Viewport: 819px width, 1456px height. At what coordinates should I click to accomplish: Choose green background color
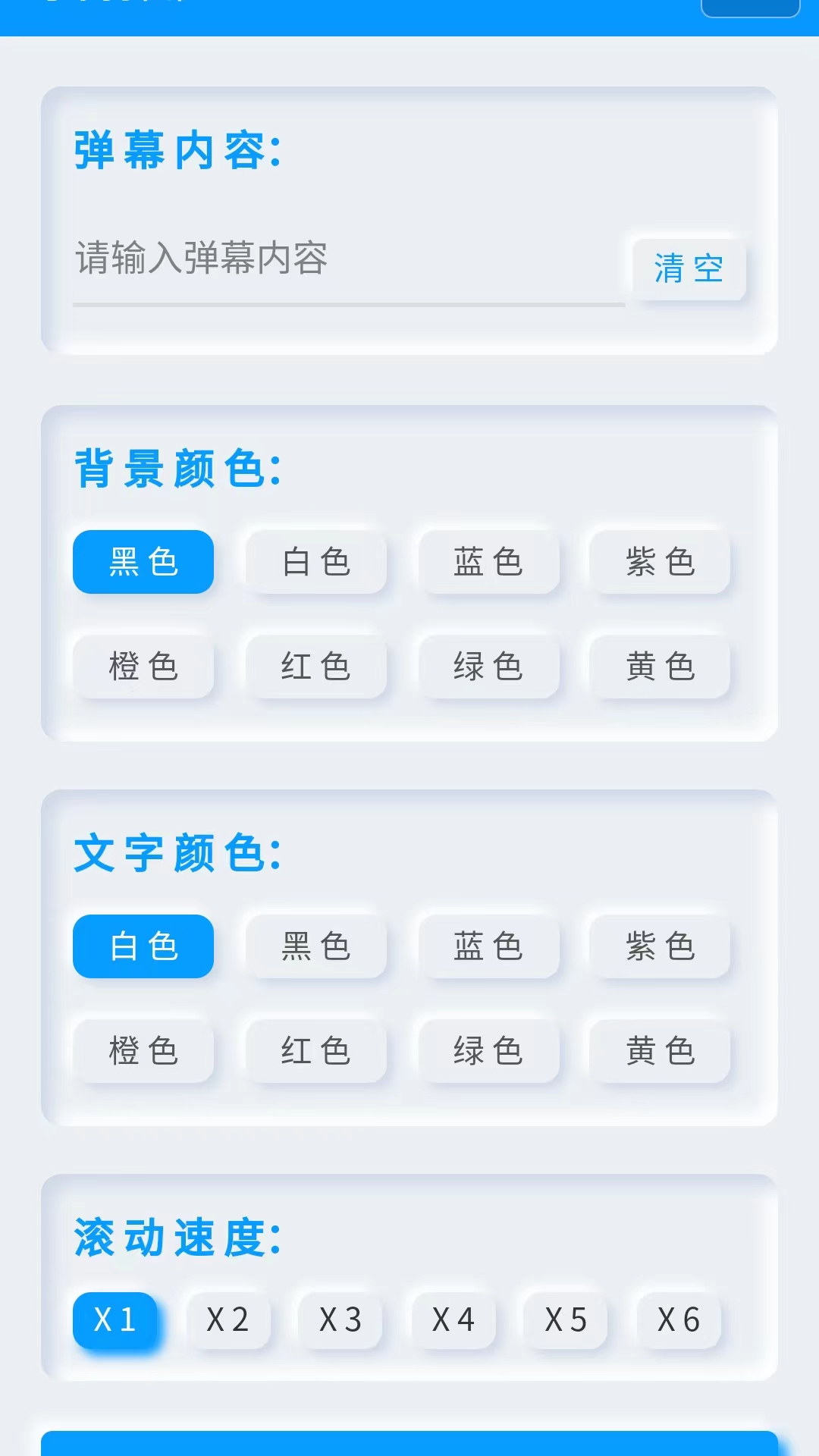point(488,668)
